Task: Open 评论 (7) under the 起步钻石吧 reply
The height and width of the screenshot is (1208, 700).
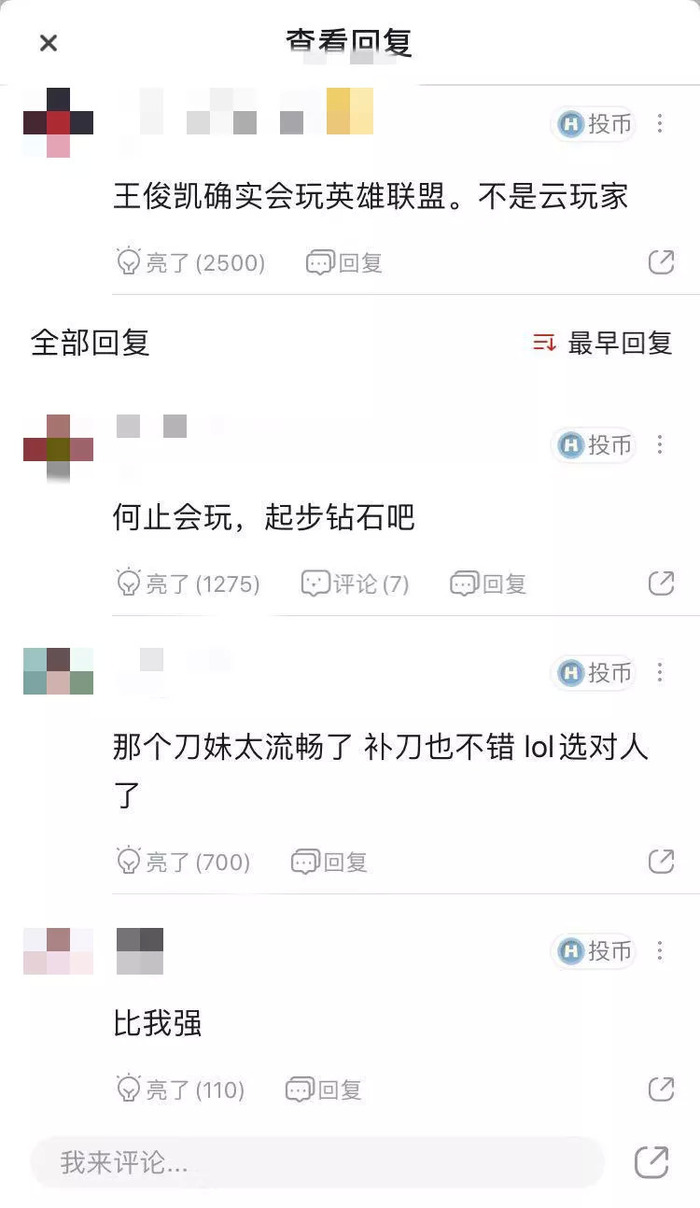Action: coord(355,583)
